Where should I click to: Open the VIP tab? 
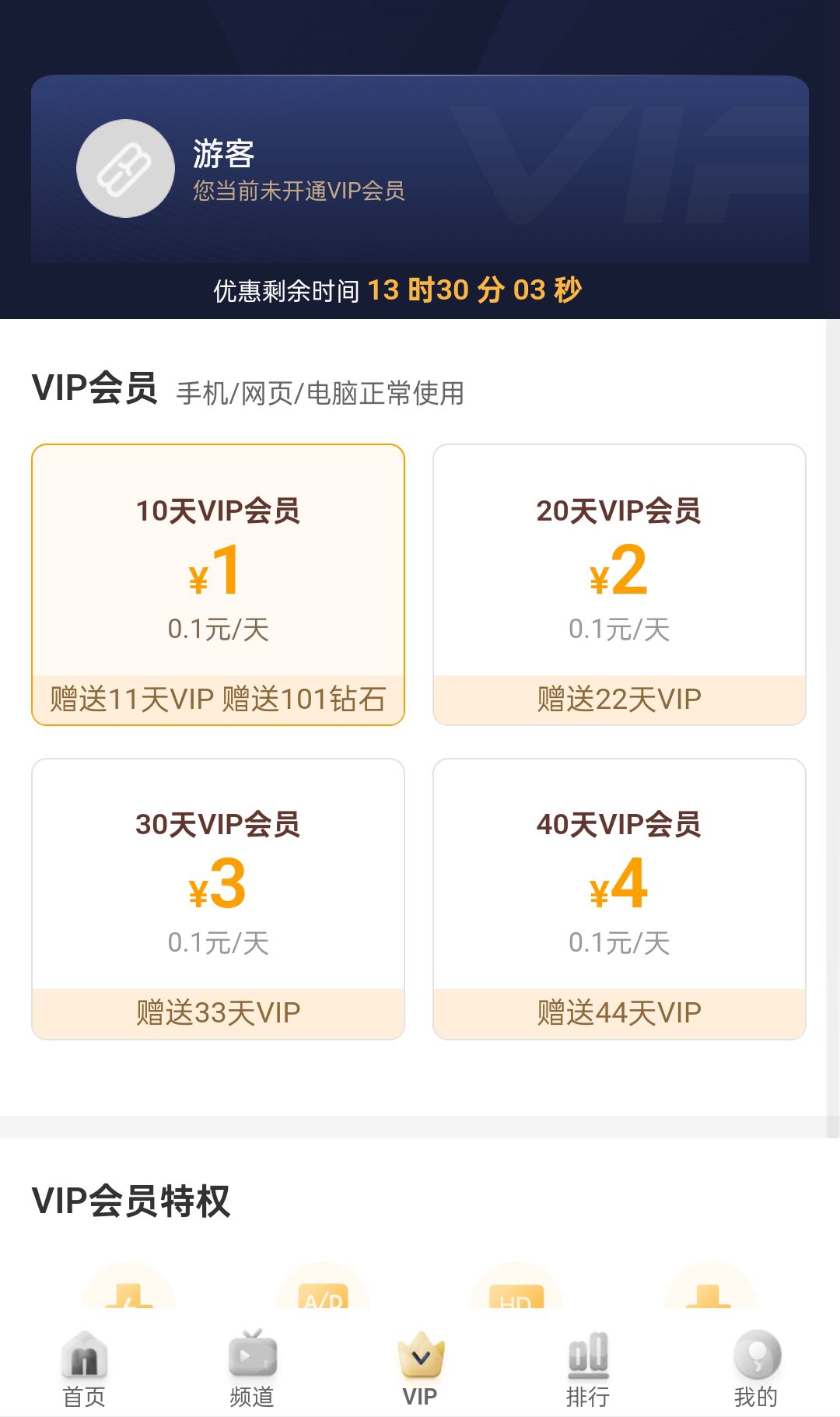tap(420, 1369)
